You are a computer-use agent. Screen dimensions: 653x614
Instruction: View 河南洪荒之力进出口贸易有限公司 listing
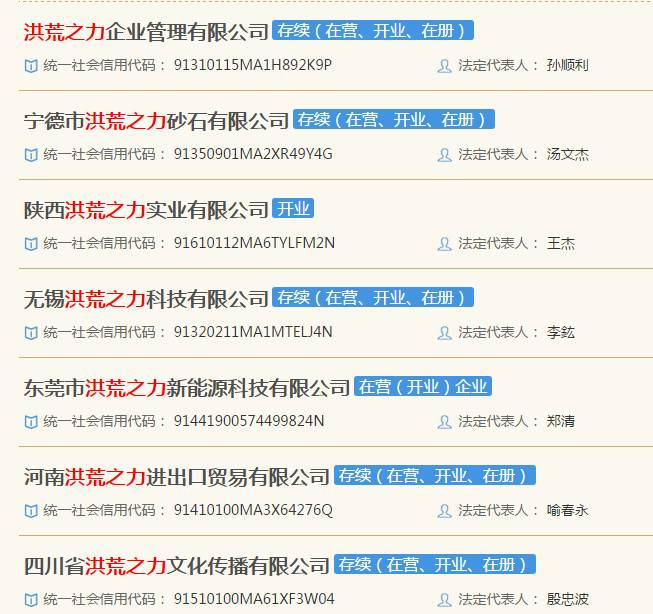coord(177,477)
